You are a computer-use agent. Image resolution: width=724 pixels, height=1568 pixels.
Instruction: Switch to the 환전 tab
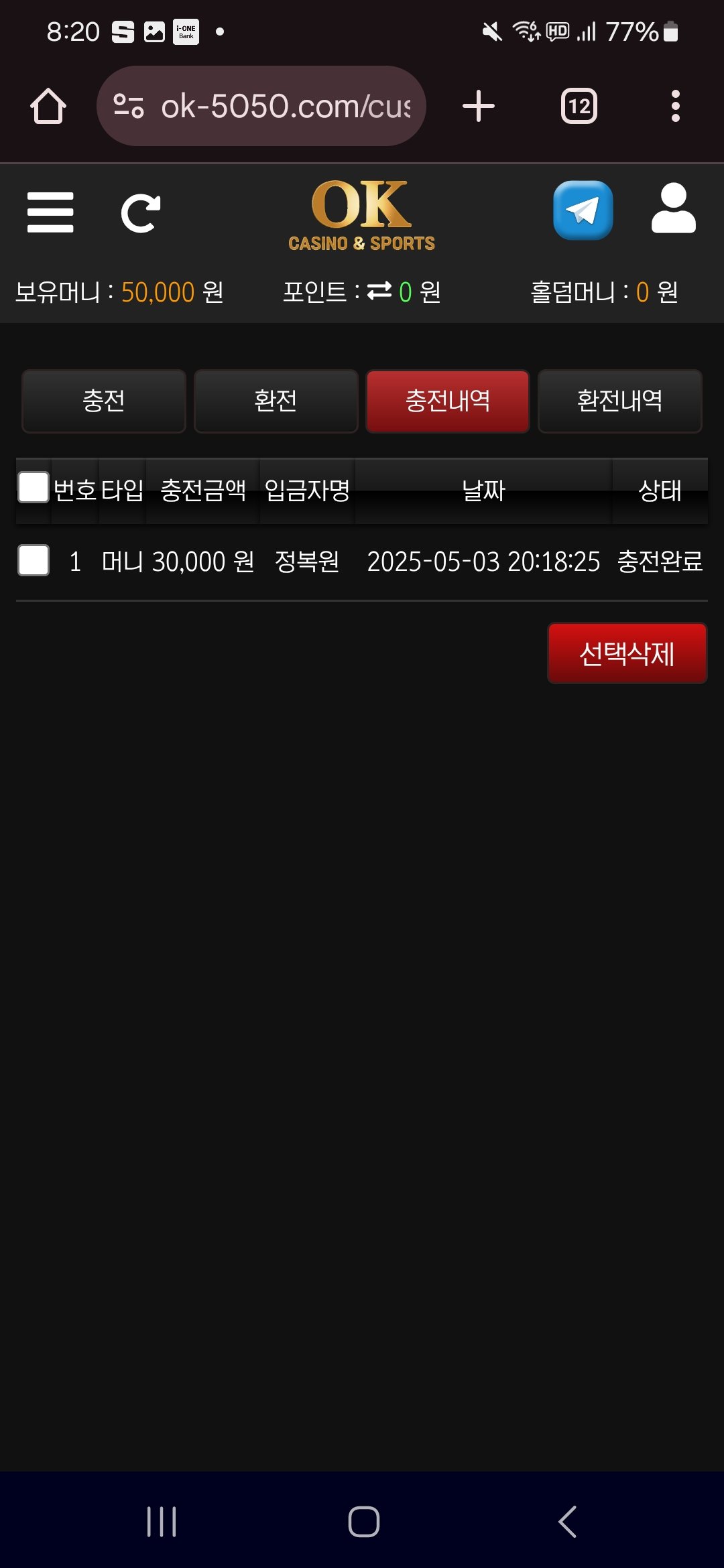click(x=276, y=401)
